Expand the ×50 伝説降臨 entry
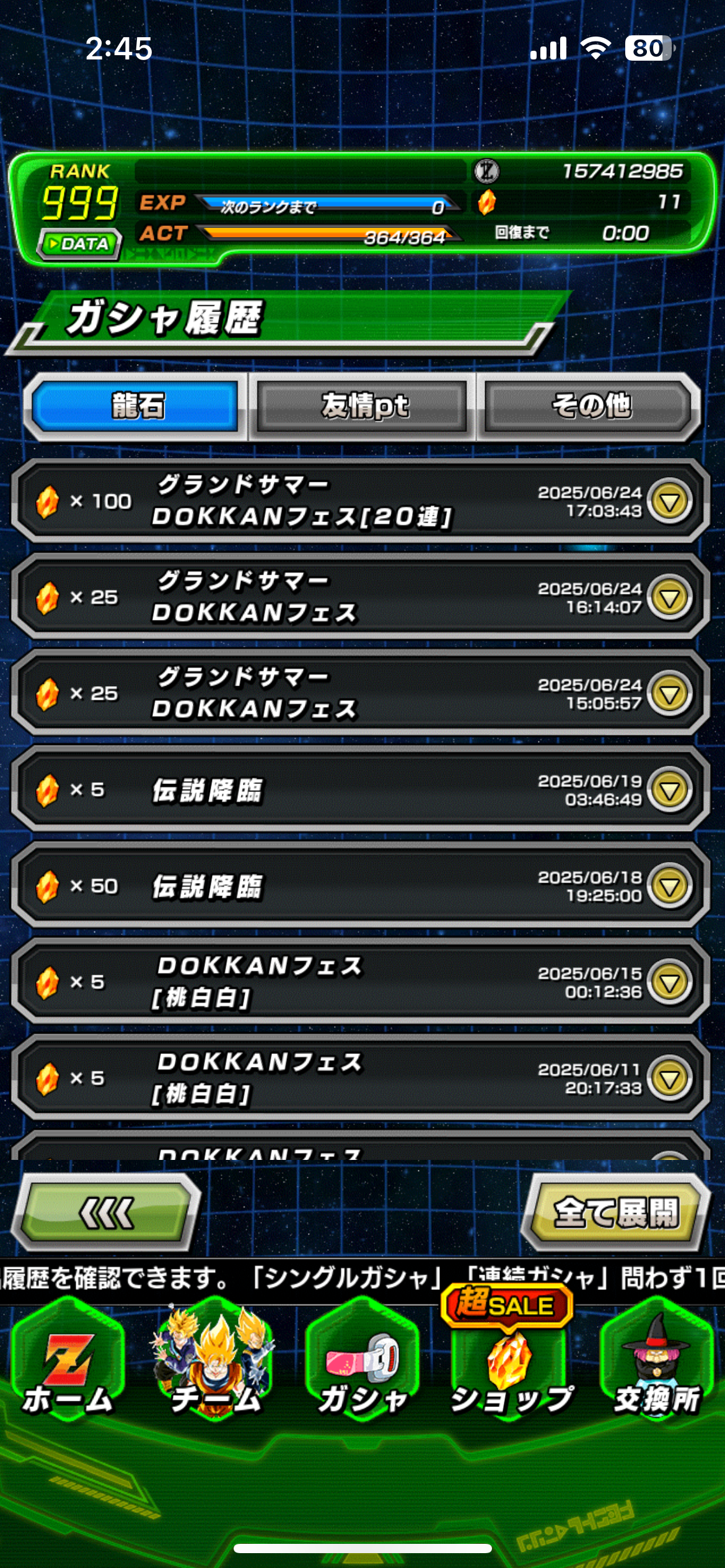Viewport: 725px width, 1568px height. pos(670,886)
